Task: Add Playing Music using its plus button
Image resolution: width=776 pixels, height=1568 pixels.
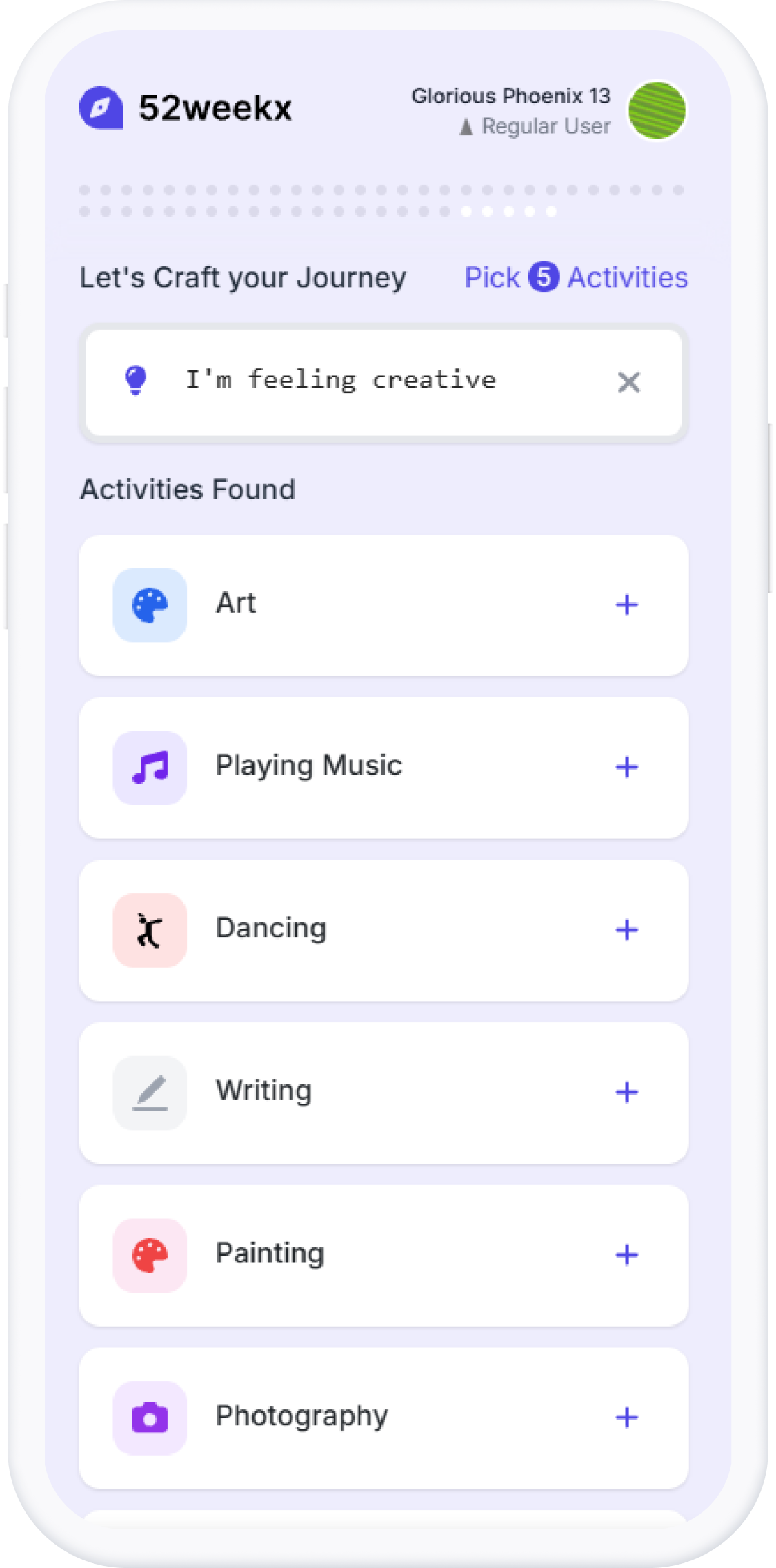Action: tap(627, 768)
